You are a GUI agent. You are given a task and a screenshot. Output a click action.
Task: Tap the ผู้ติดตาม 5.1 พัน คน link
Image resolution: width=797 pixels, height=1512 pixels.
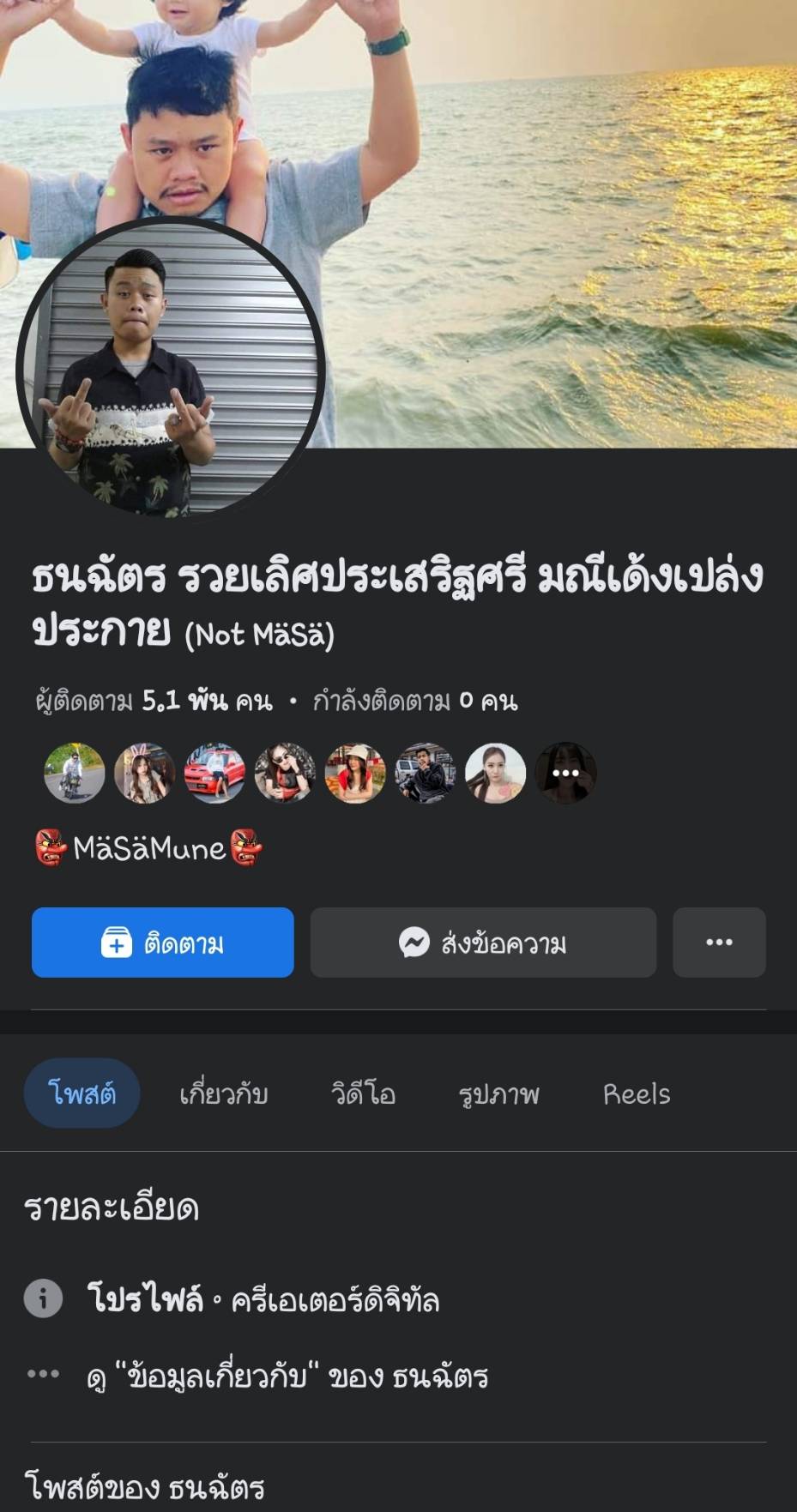click(154, 702)
